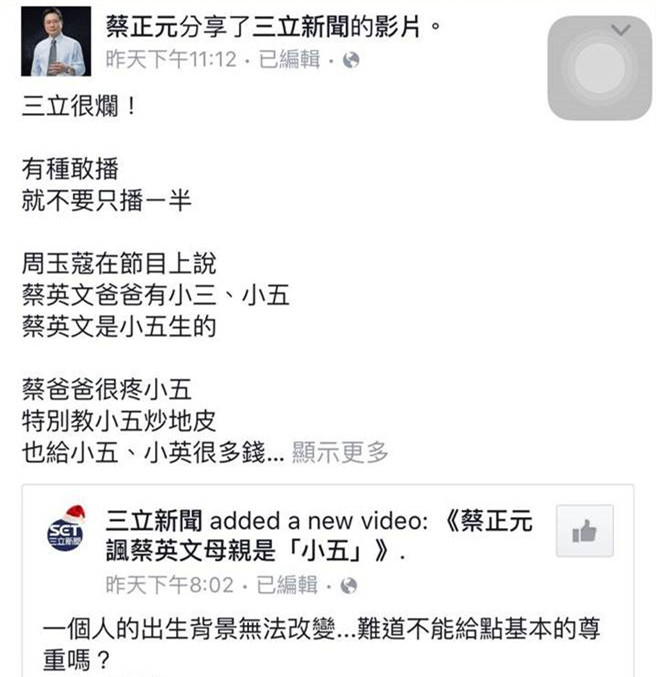
Task: Like the 三立新聞 page
Action: tap(585, 531)
